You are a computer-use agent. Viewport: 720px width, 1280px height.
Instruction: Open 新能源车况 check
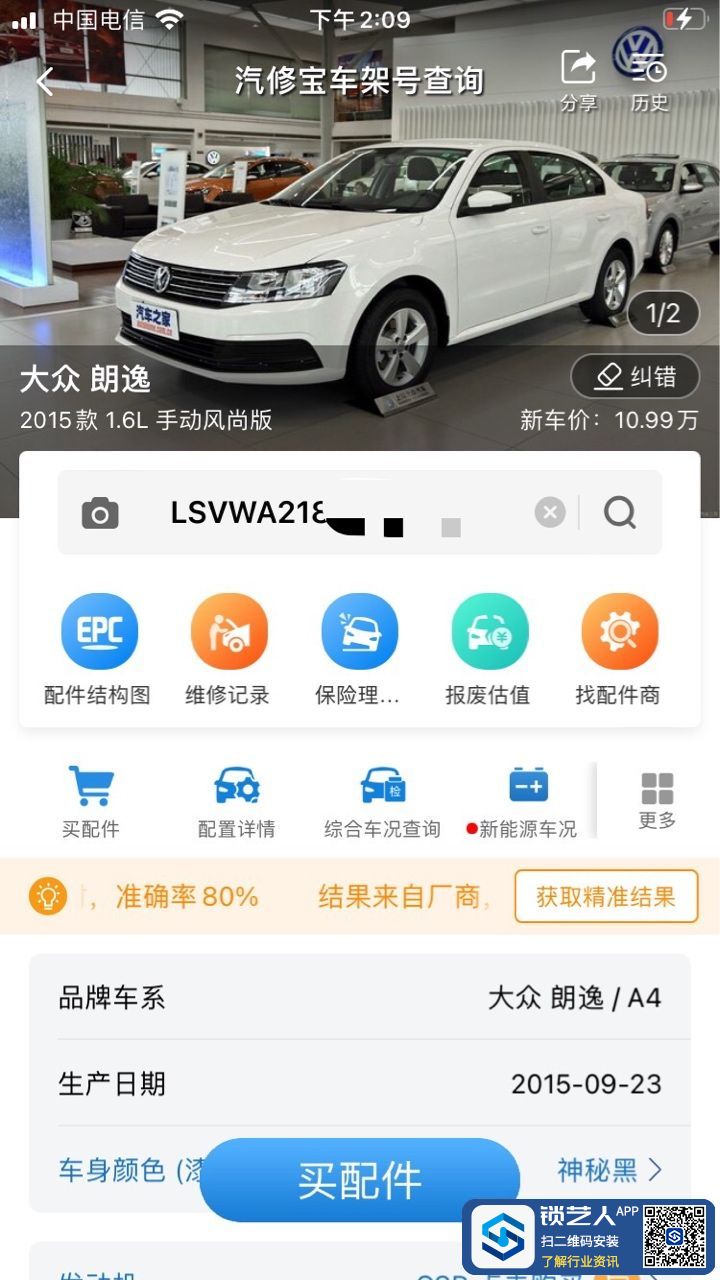coord(527,800)
